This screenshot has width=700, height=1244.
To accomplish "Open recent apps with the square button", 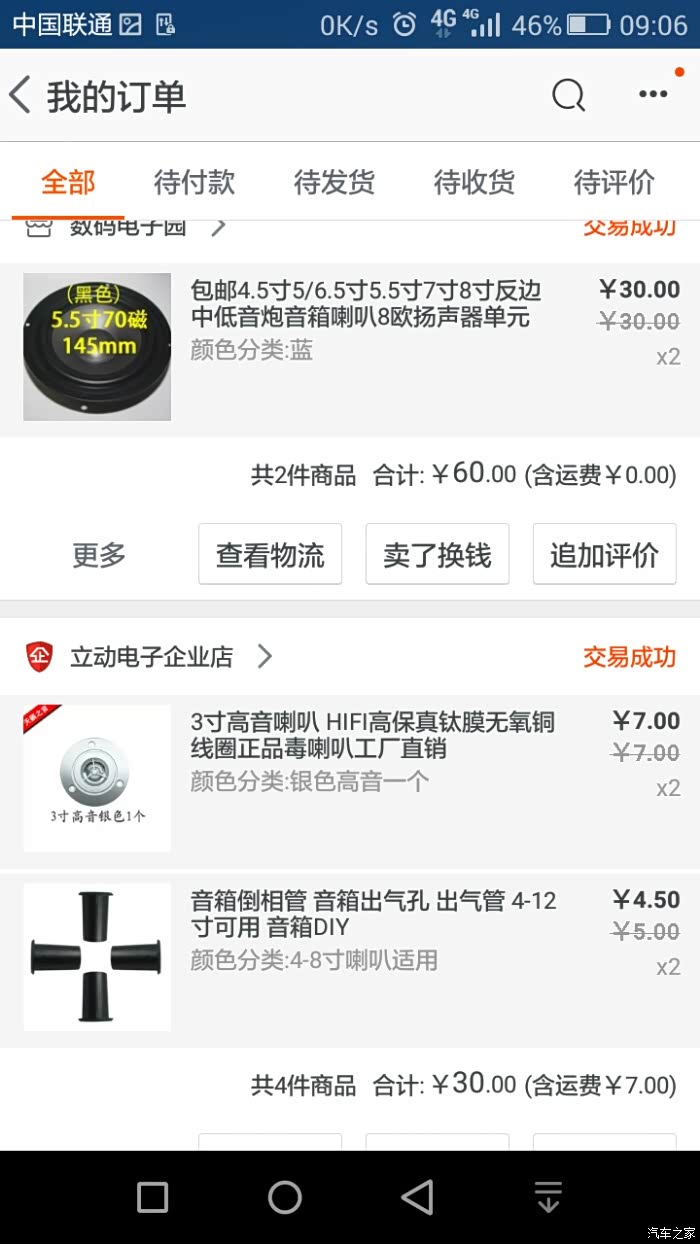I will 152,1197.
